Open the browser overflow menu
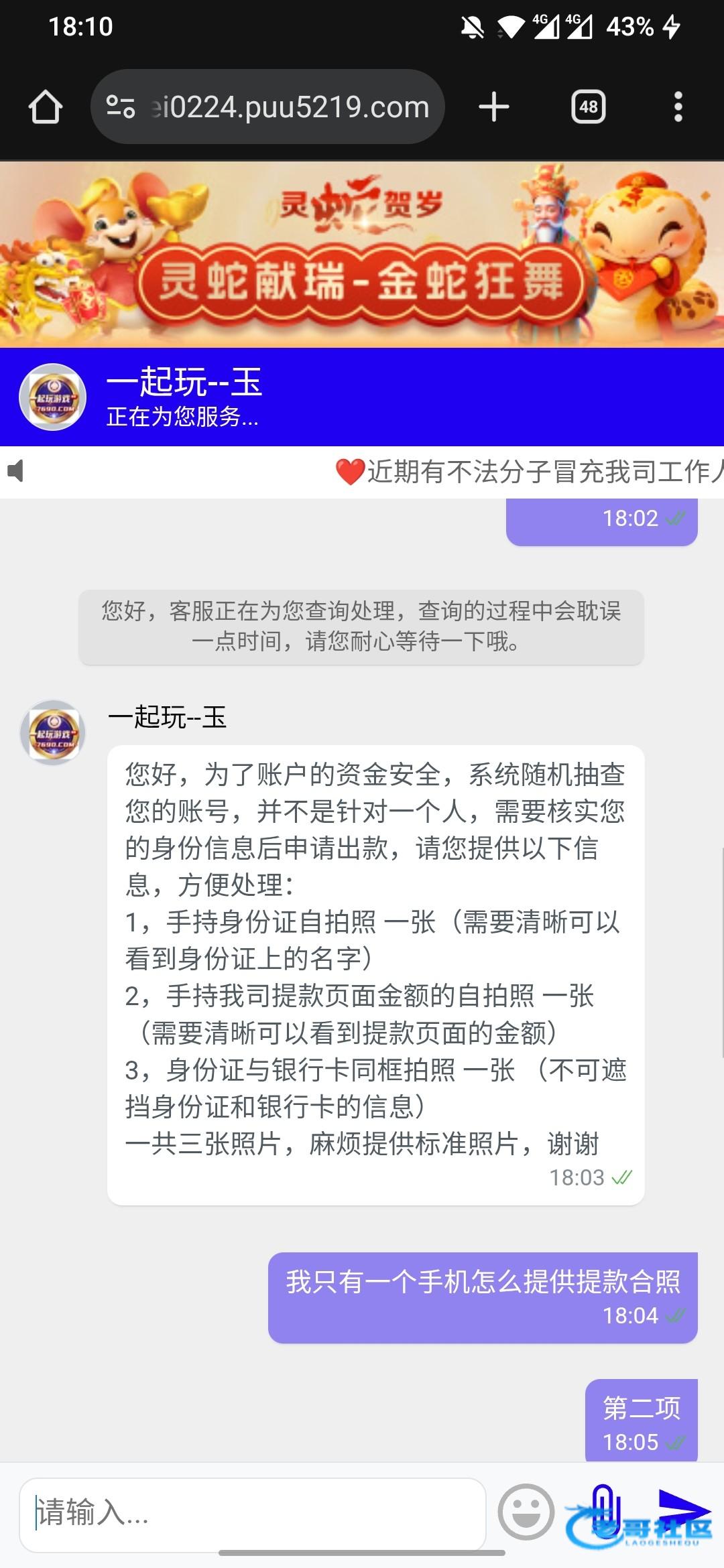Screen dimensions: 724x1568 click(x=678, y=107)
